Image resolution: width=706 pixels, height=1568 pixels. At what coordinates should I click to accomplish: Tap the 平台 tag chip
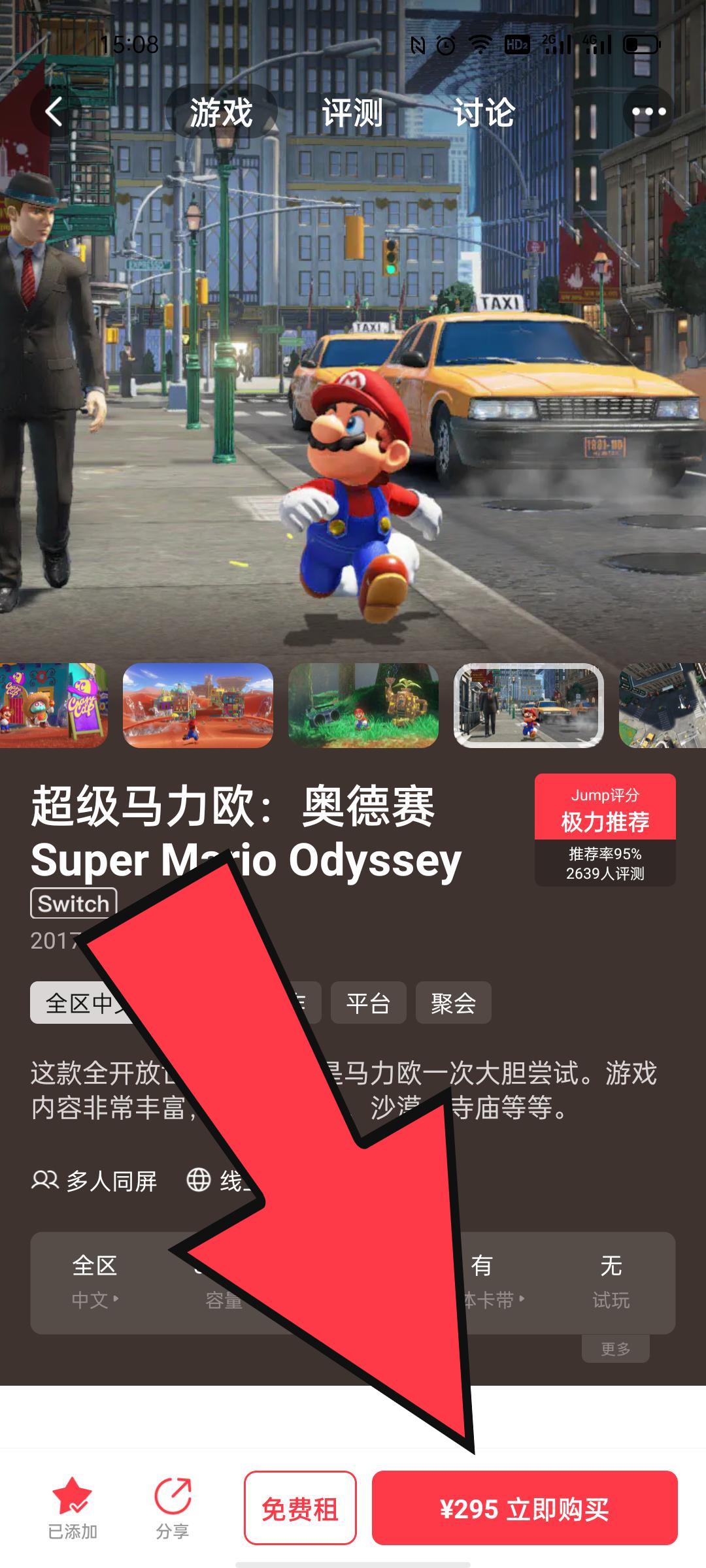click(368, 1003)
